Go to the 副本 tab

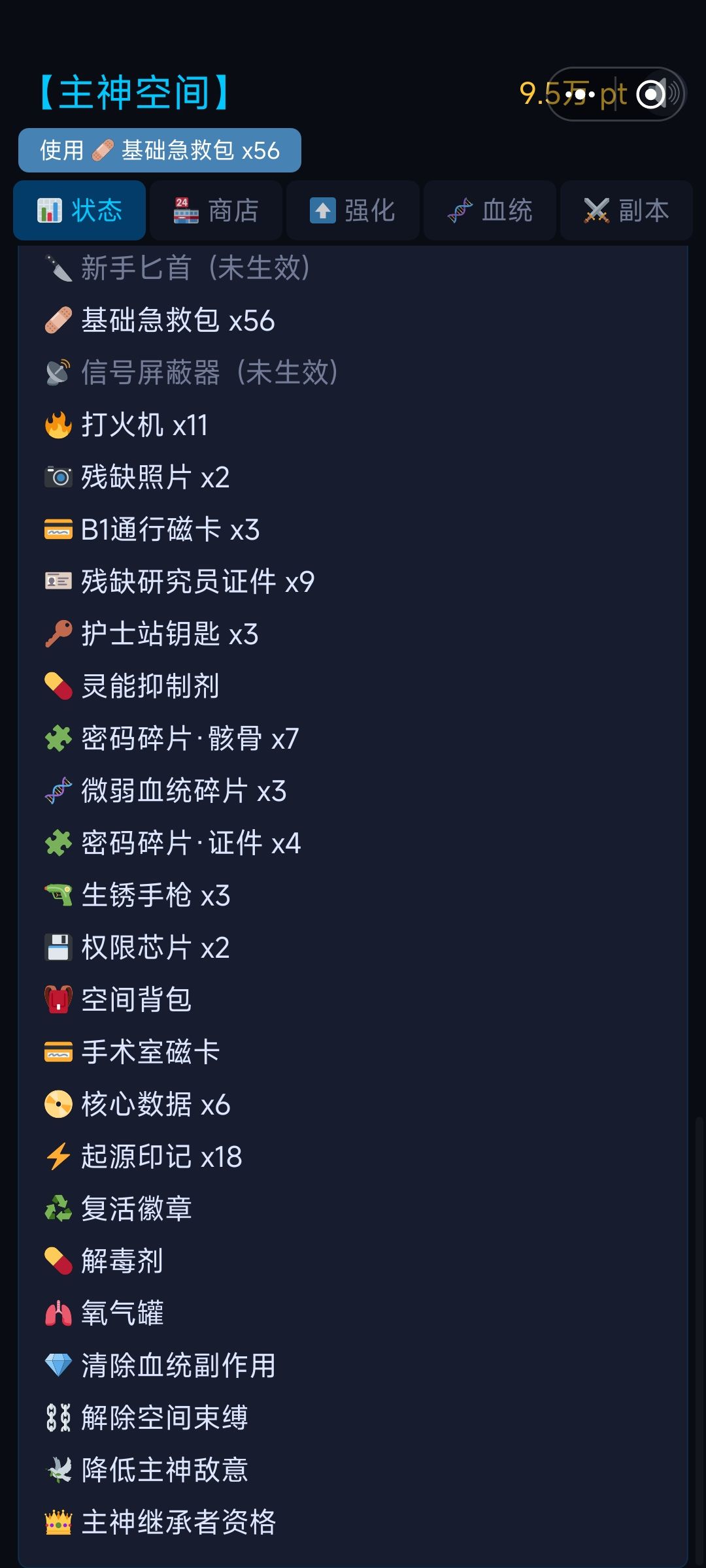[626, 210]
